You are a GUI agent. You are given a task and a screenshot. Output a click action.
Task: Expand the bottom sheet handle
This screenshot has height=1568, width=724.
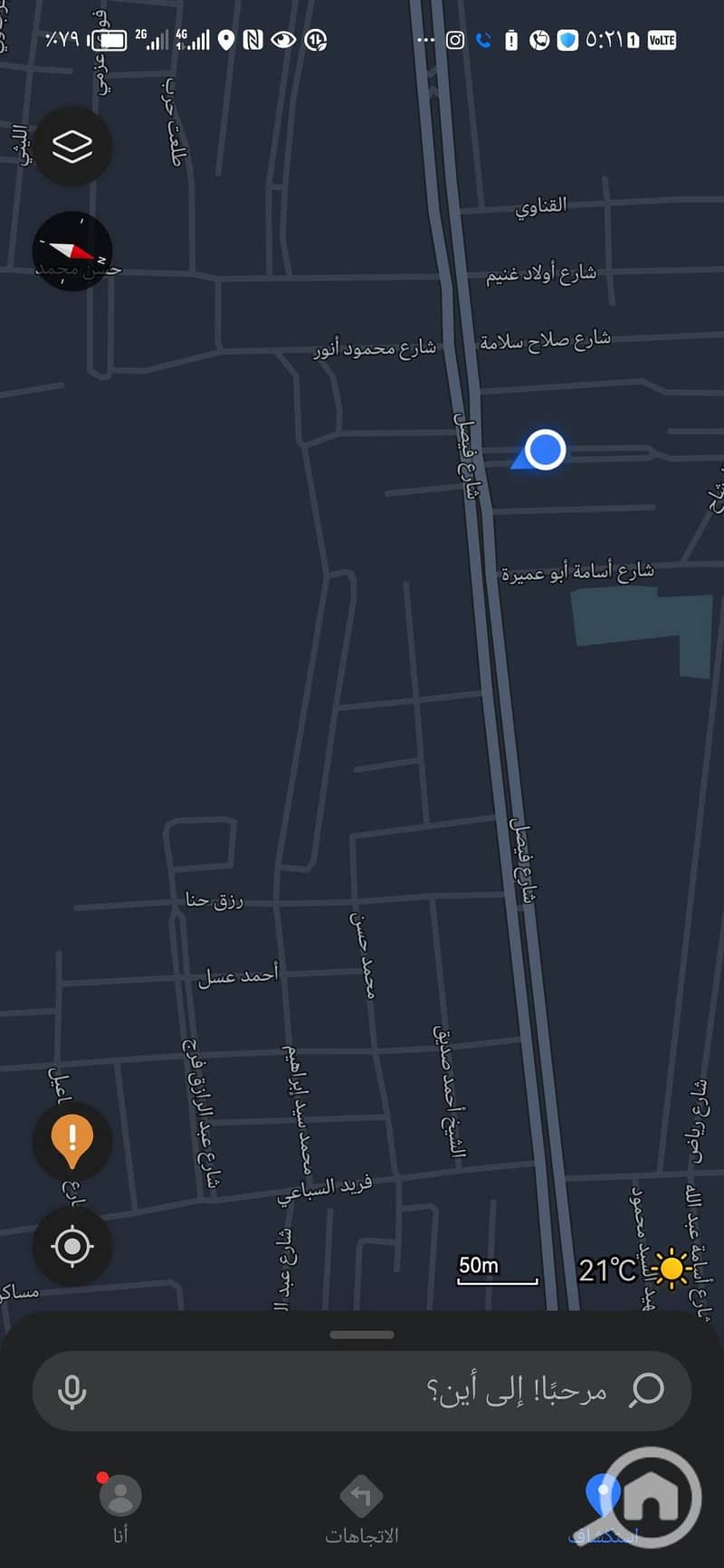point(362,1335)
